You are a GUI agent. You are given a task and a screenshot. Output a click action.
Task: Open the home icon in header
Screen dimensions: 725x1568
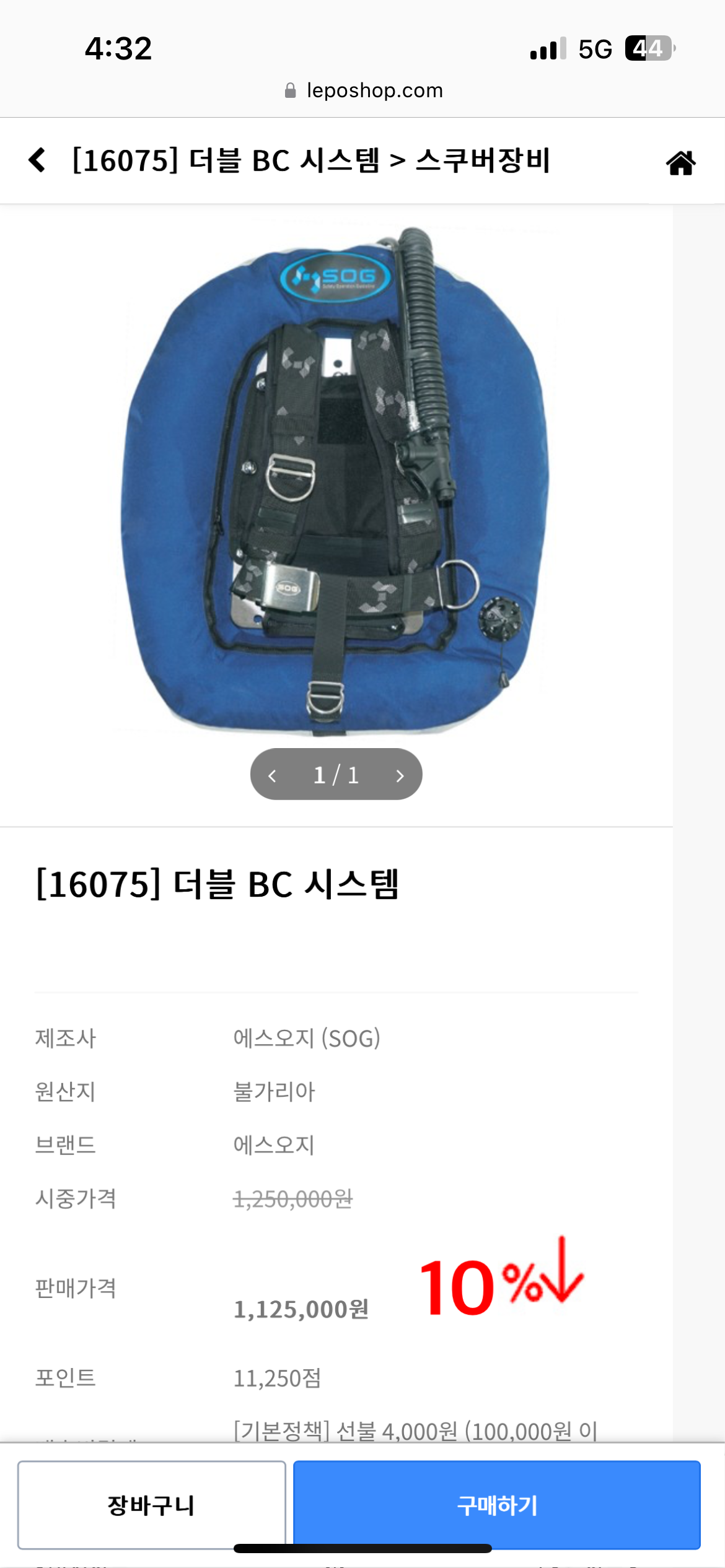pyautogui.click(x=680, y=163)
